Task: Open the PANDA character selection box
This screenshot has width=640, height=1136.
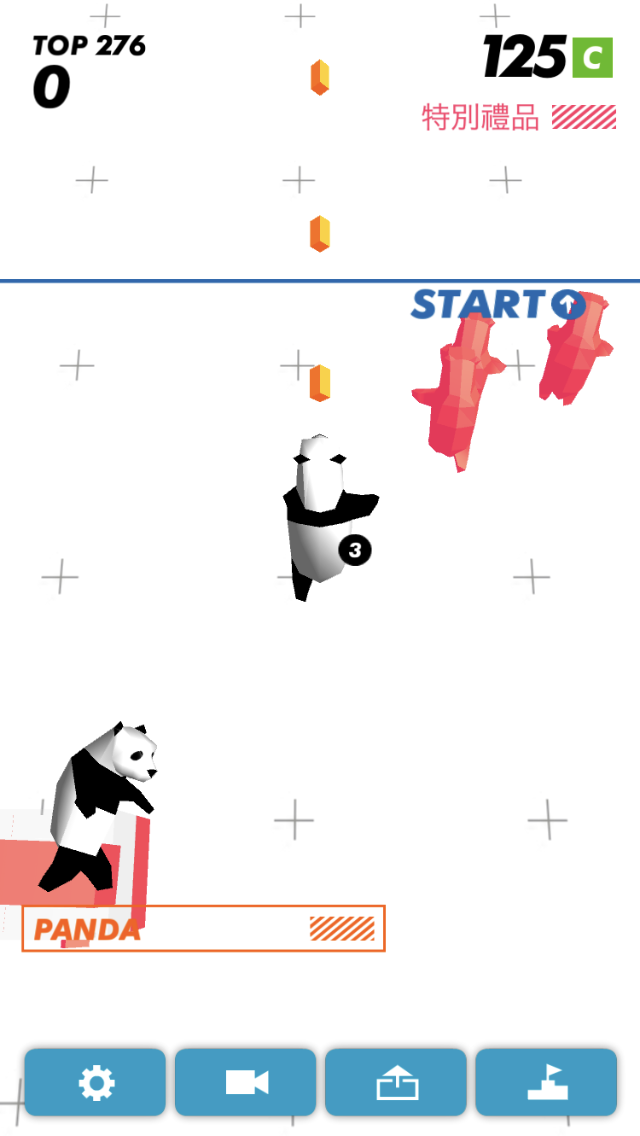Action: (204, 928)
